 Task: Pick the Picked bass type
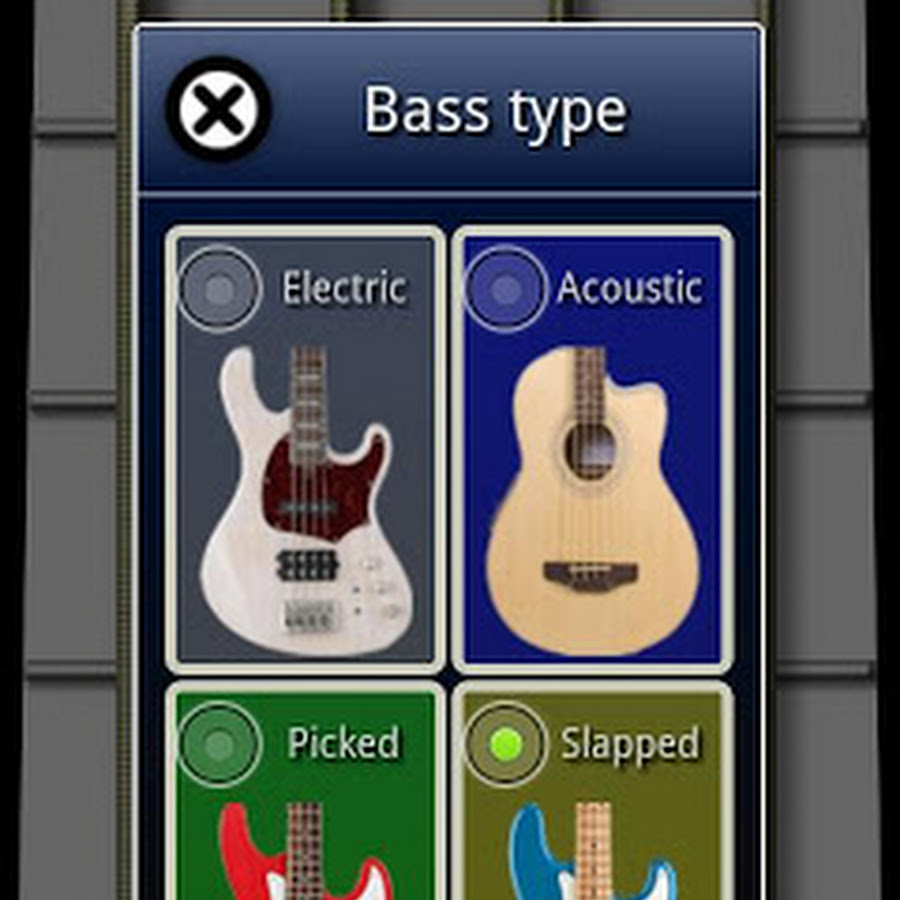(x=219, y=744)
